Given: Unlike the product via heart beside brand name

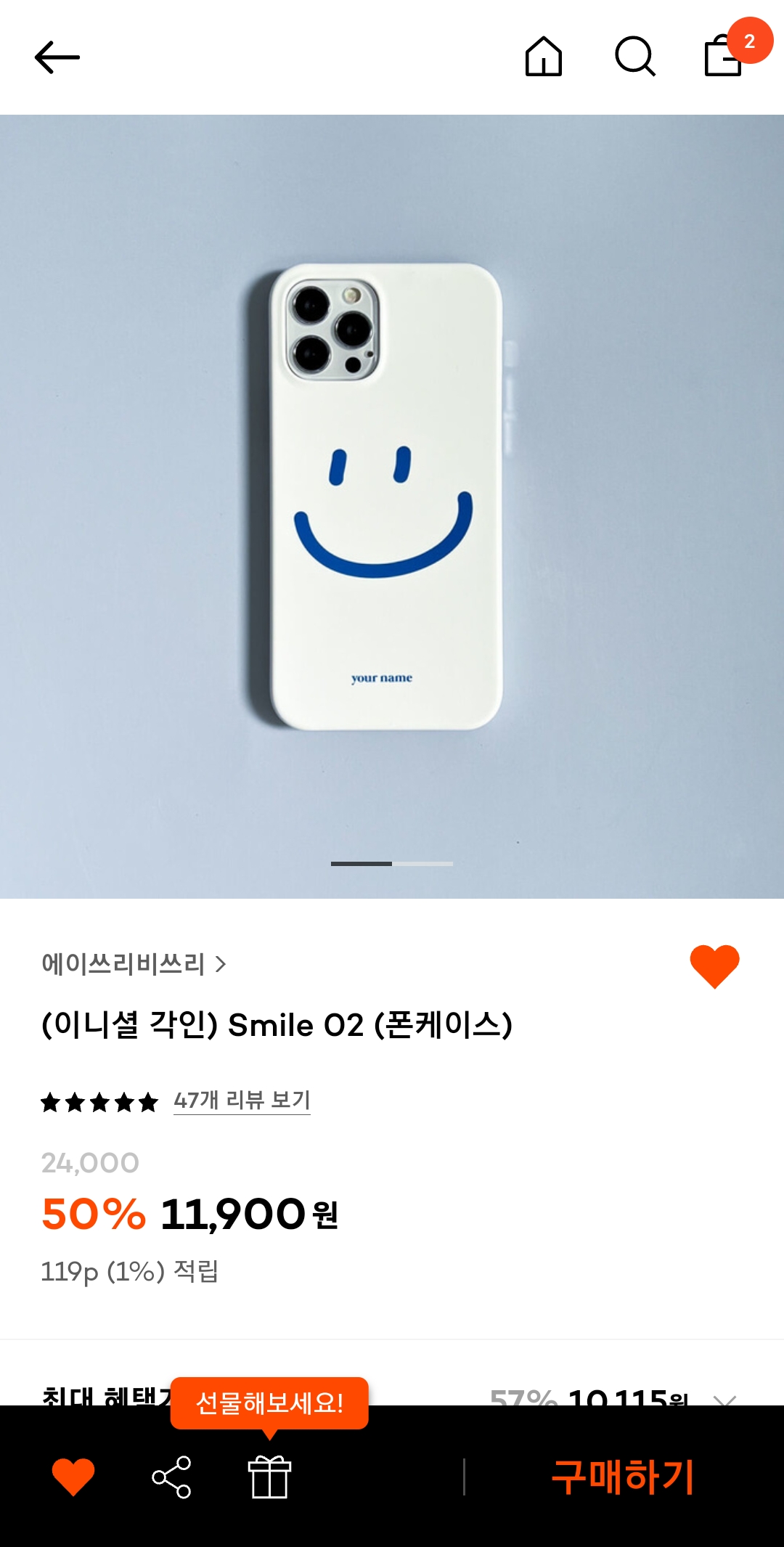Looking at the screenshot, I should [x=714, y=966].
